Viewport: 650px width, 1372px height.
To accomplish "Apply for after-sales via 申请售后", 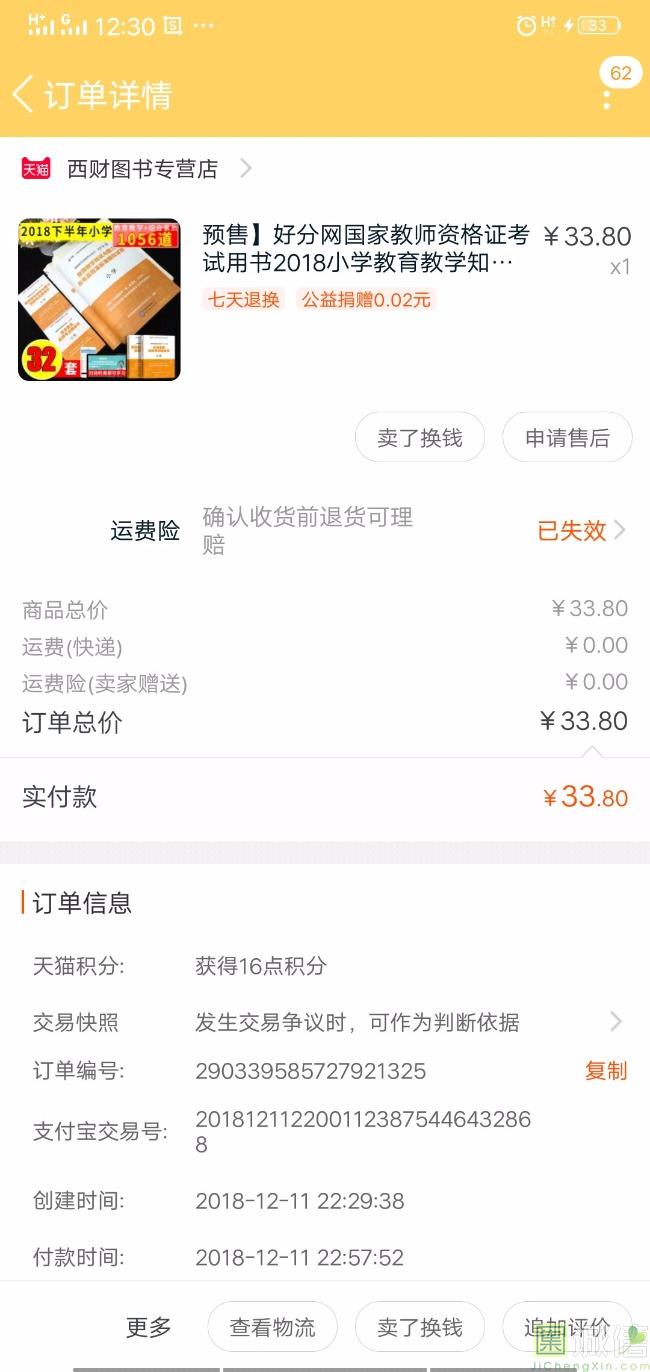I will 567,438.
